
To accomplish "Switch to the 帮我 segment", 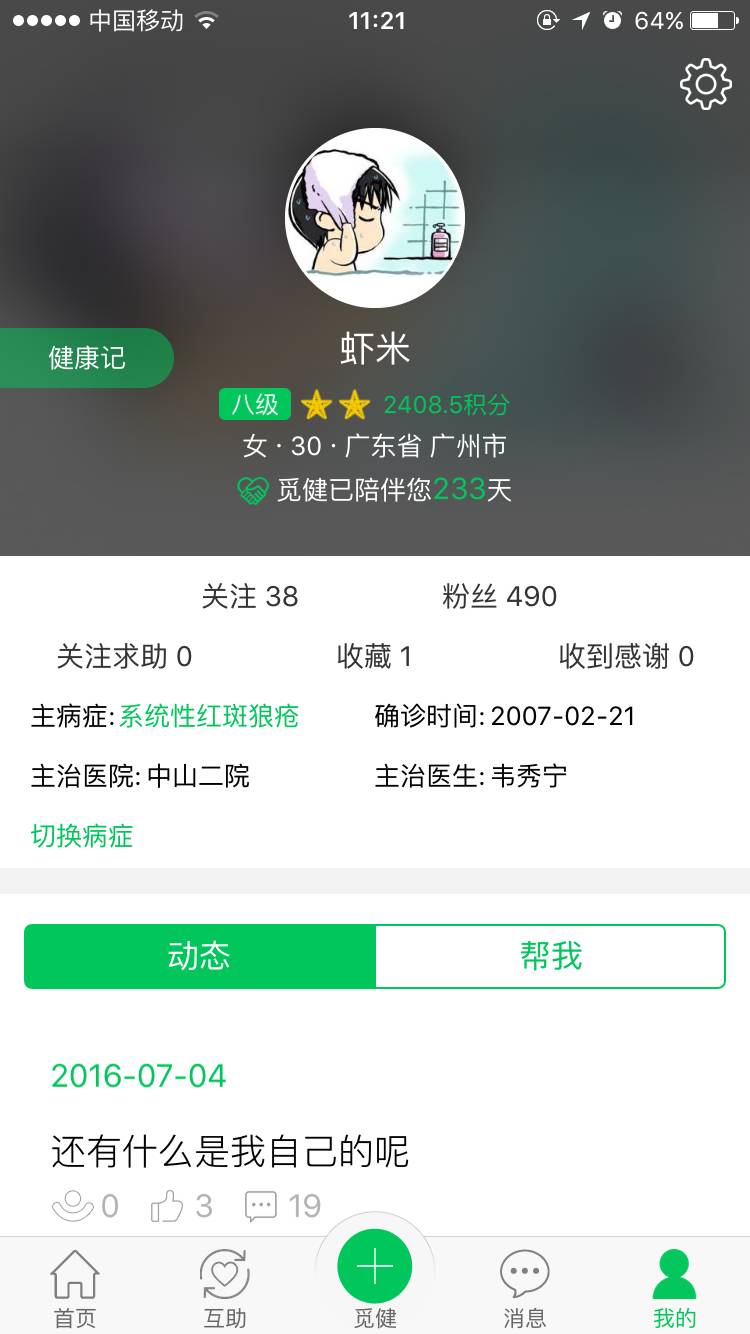I will point(550,957).
